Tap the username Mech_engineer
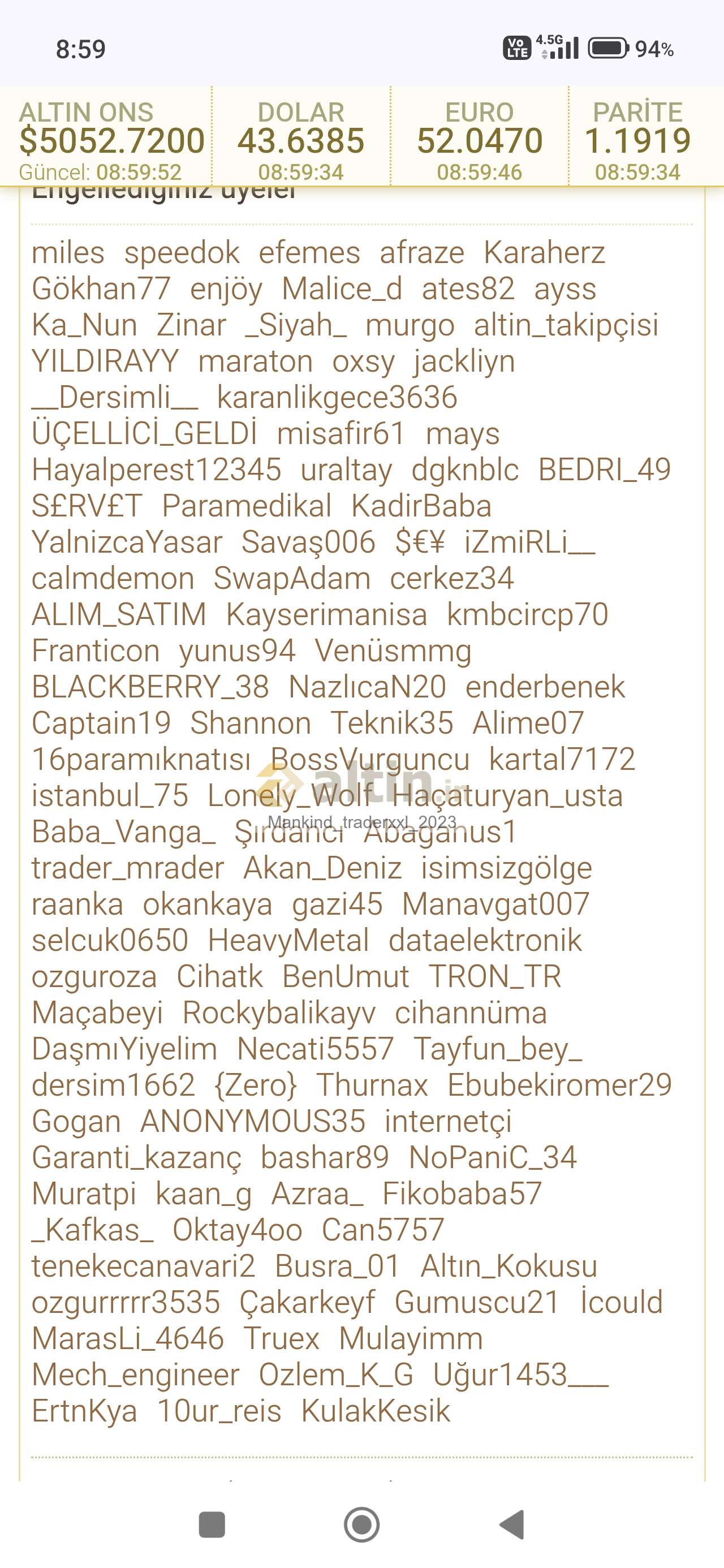Screen dimensions: 724x1568 (x=135, y=1376)
